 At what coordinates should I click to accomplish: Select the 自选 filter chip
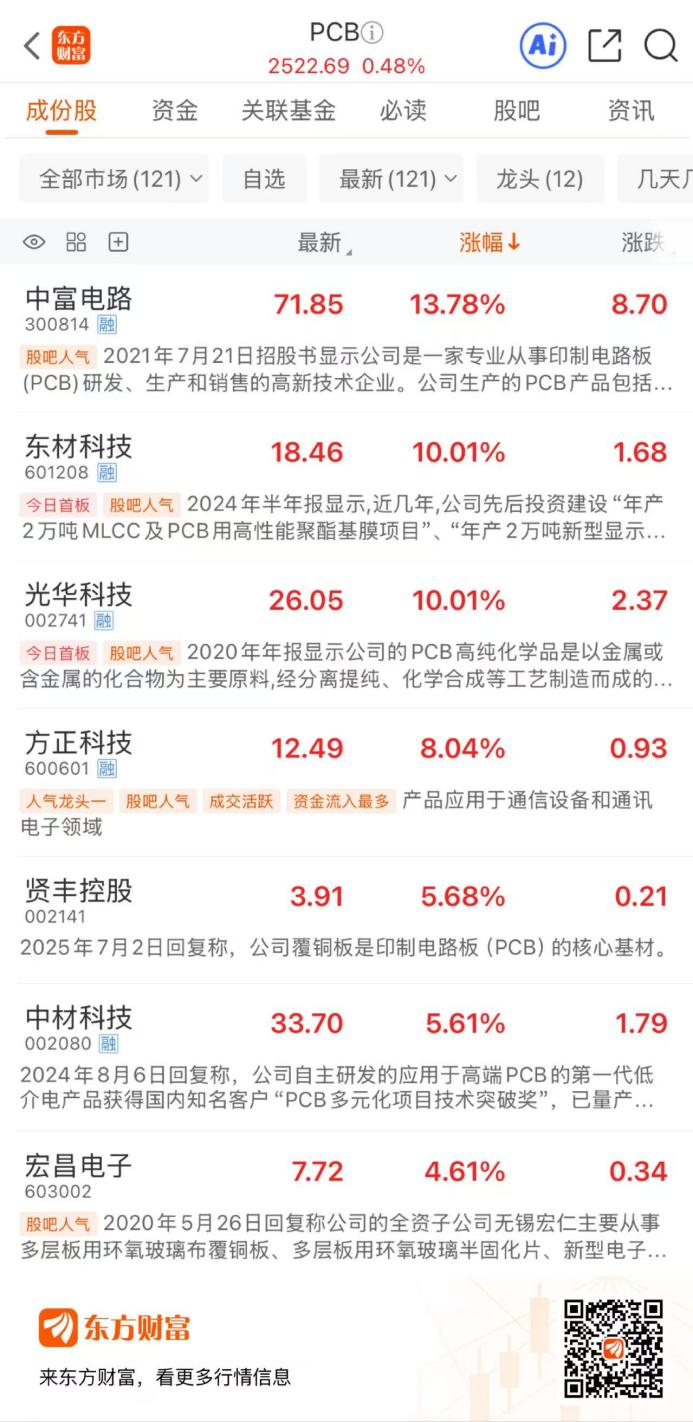pyautogui.click(x=264, y=180)
